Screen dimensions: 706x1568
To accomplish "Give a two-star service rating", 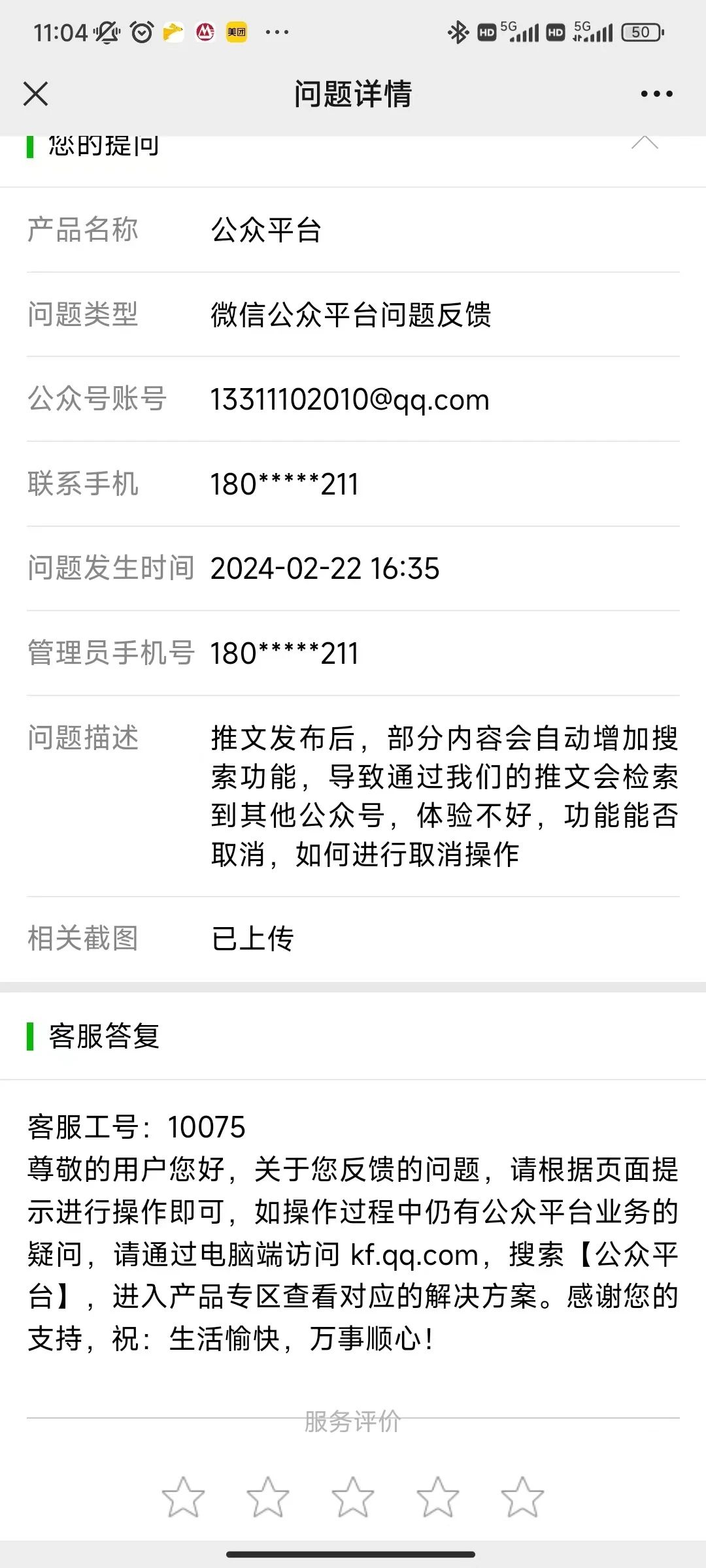I will pyautogui.click(x=268, y=1497).
